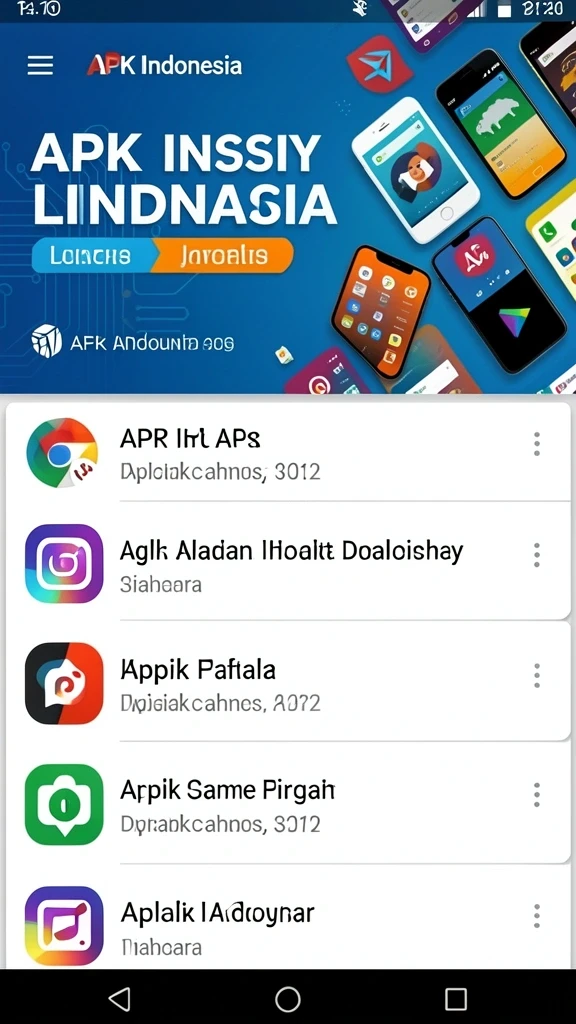Open the Aplalk IAdroynar row
Screen dimensions: 576x1024
[x=288, y=918]
